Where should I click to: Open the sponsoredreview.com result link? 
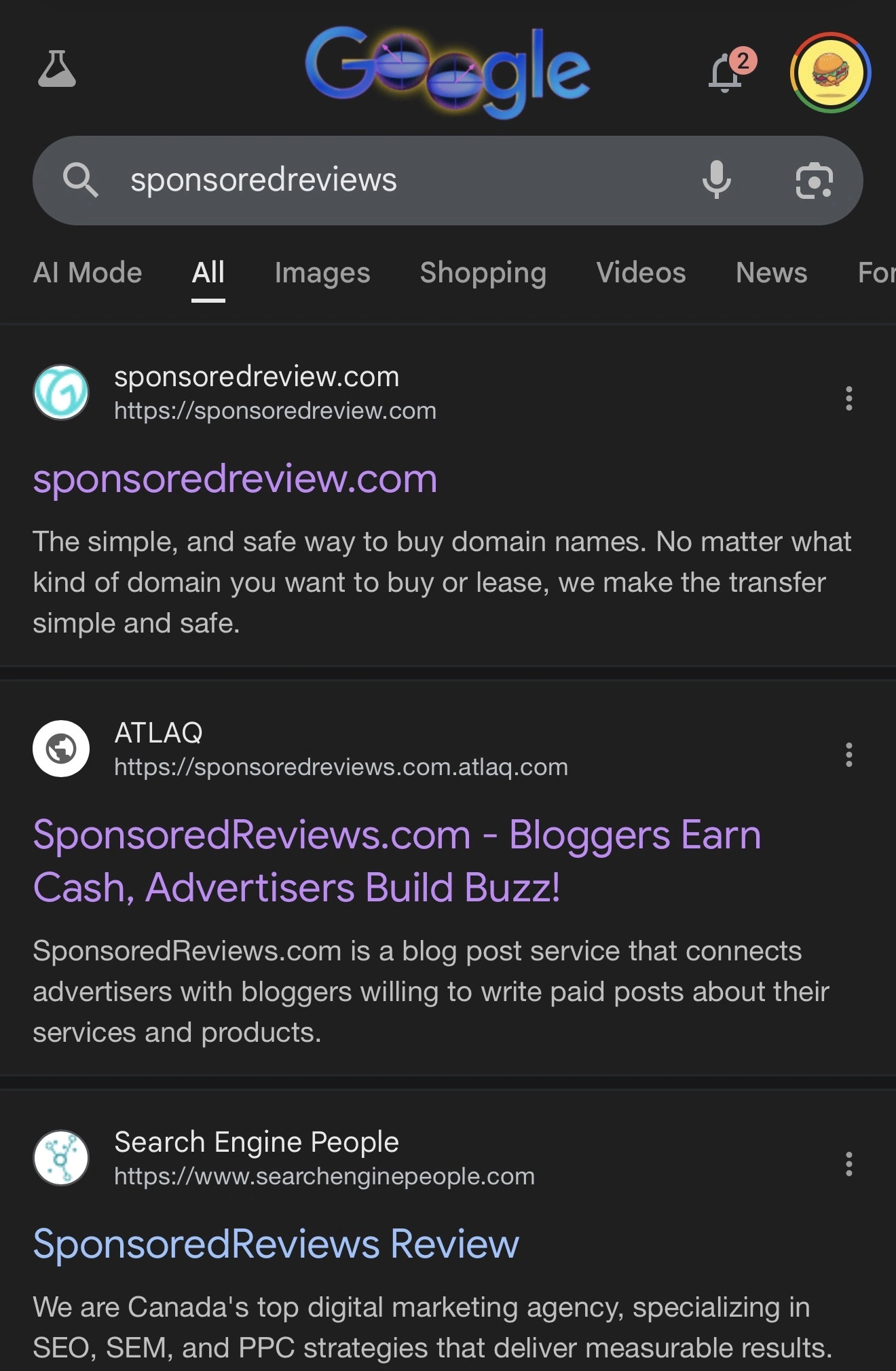[x=235, y=479]
